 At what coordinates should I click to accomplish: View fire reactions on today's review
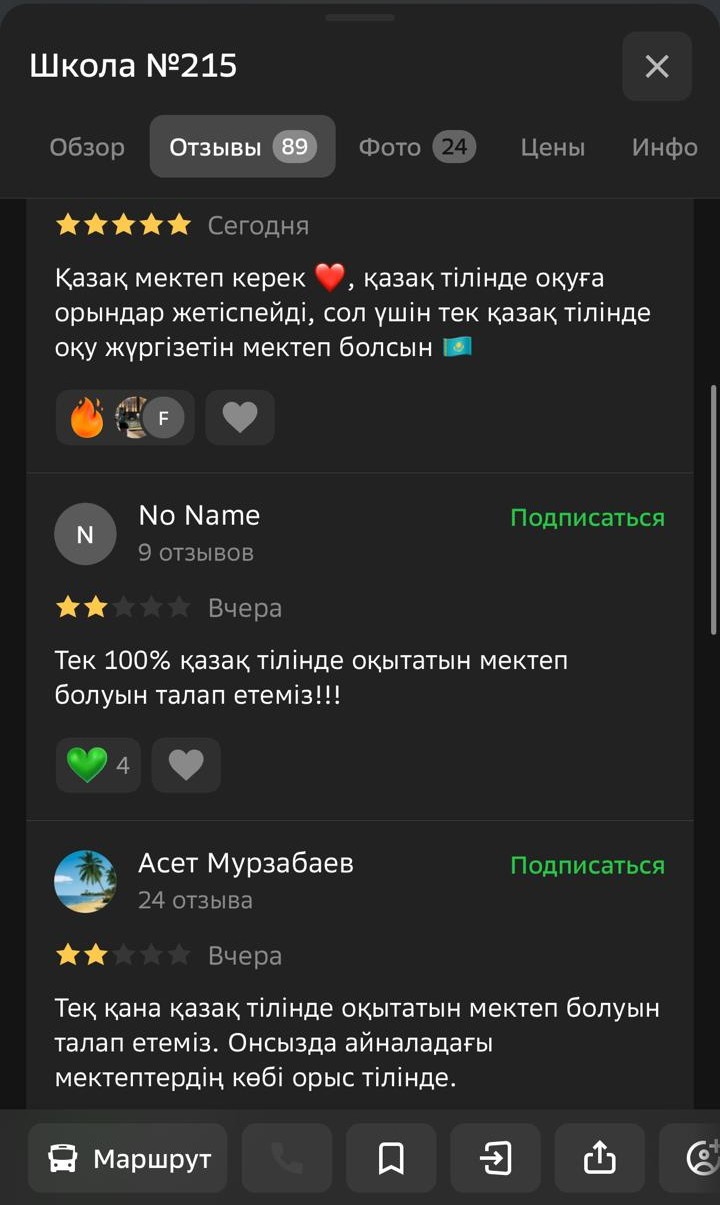(x=125, y=417)
